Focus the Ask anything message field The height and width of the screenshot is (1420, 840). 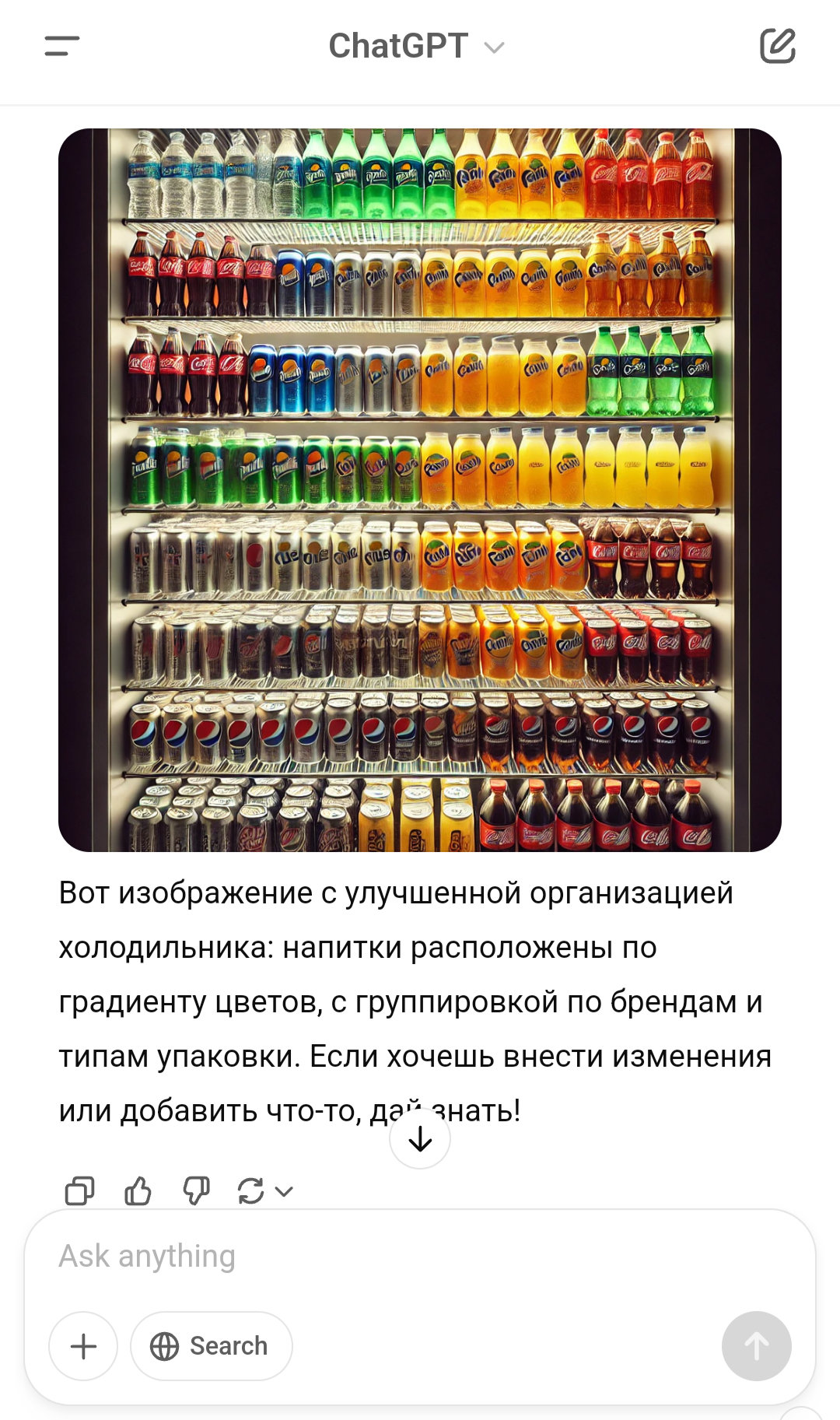[389, 1256]
